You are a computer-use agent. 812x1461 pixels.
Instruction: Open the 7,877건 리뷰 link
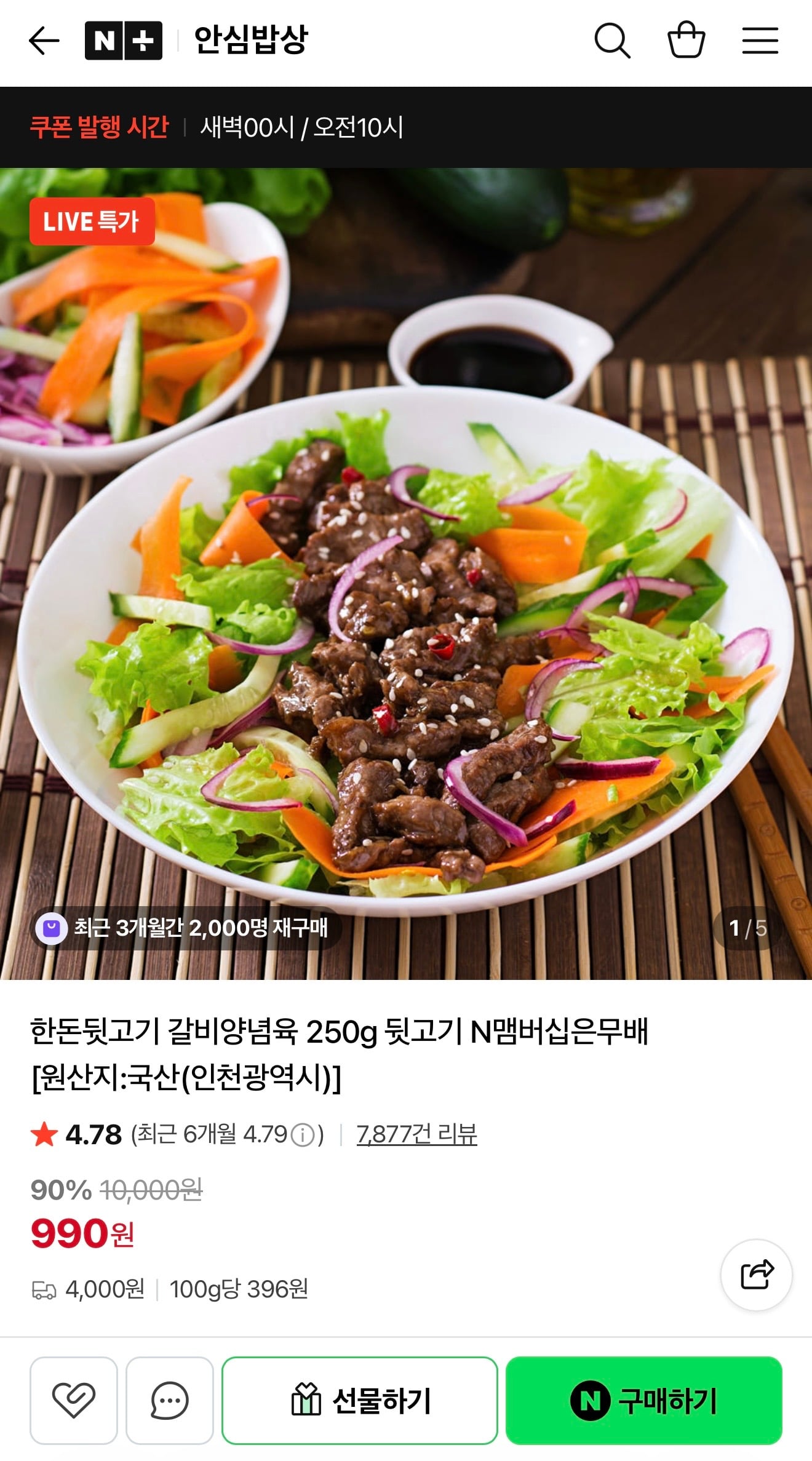pos(416,1134)
